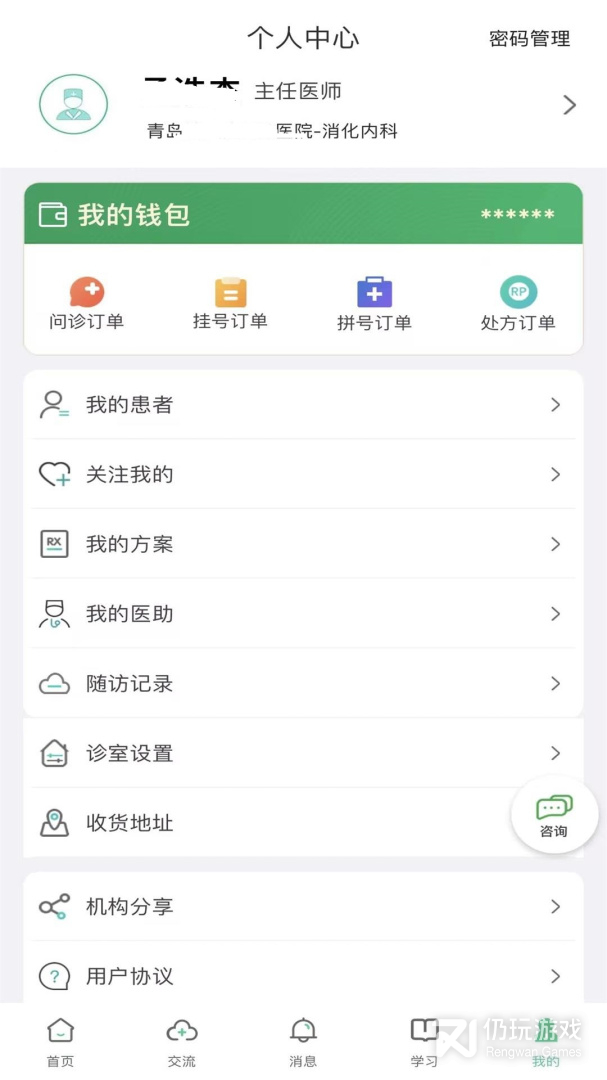Switch to the 交流 tab
This screenshot has height=1080, width=607.
(x=182, y=1041)
